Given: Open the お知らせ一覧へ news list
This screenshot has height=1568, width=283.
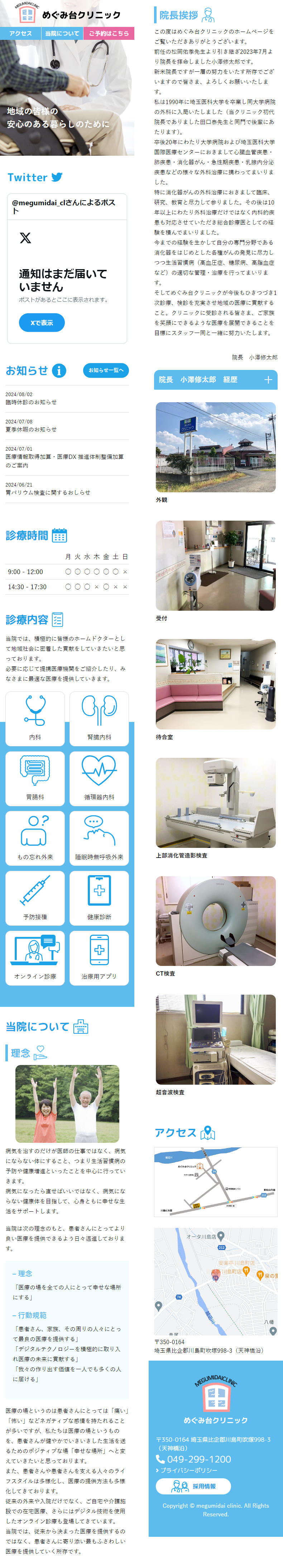Looking at the screenshot, I should 106,370.
